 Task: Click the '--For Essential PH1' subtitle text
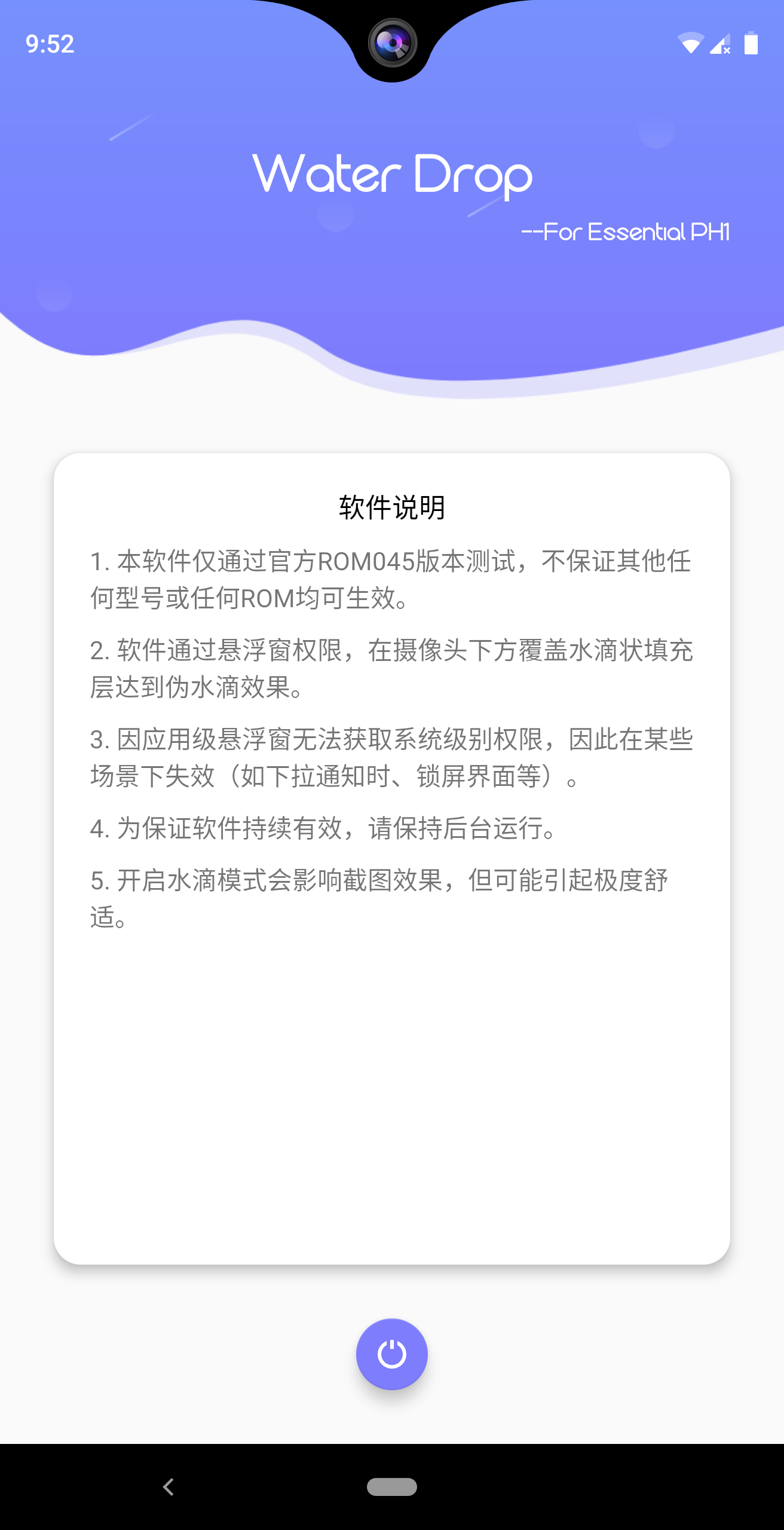point(628,232)
